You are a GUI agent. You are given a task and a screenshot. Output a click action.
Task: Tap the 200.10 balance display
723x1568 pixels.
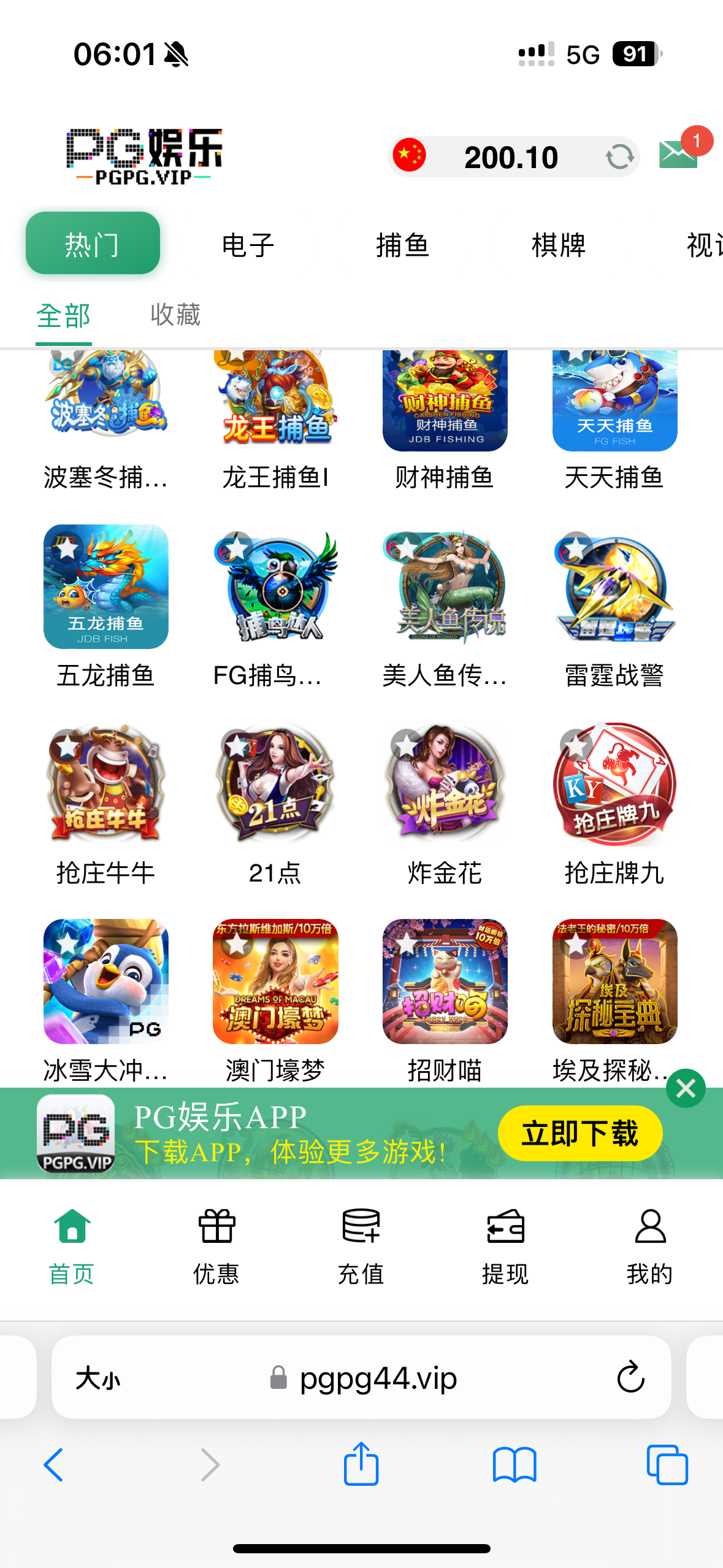click(x=511, y=157)
